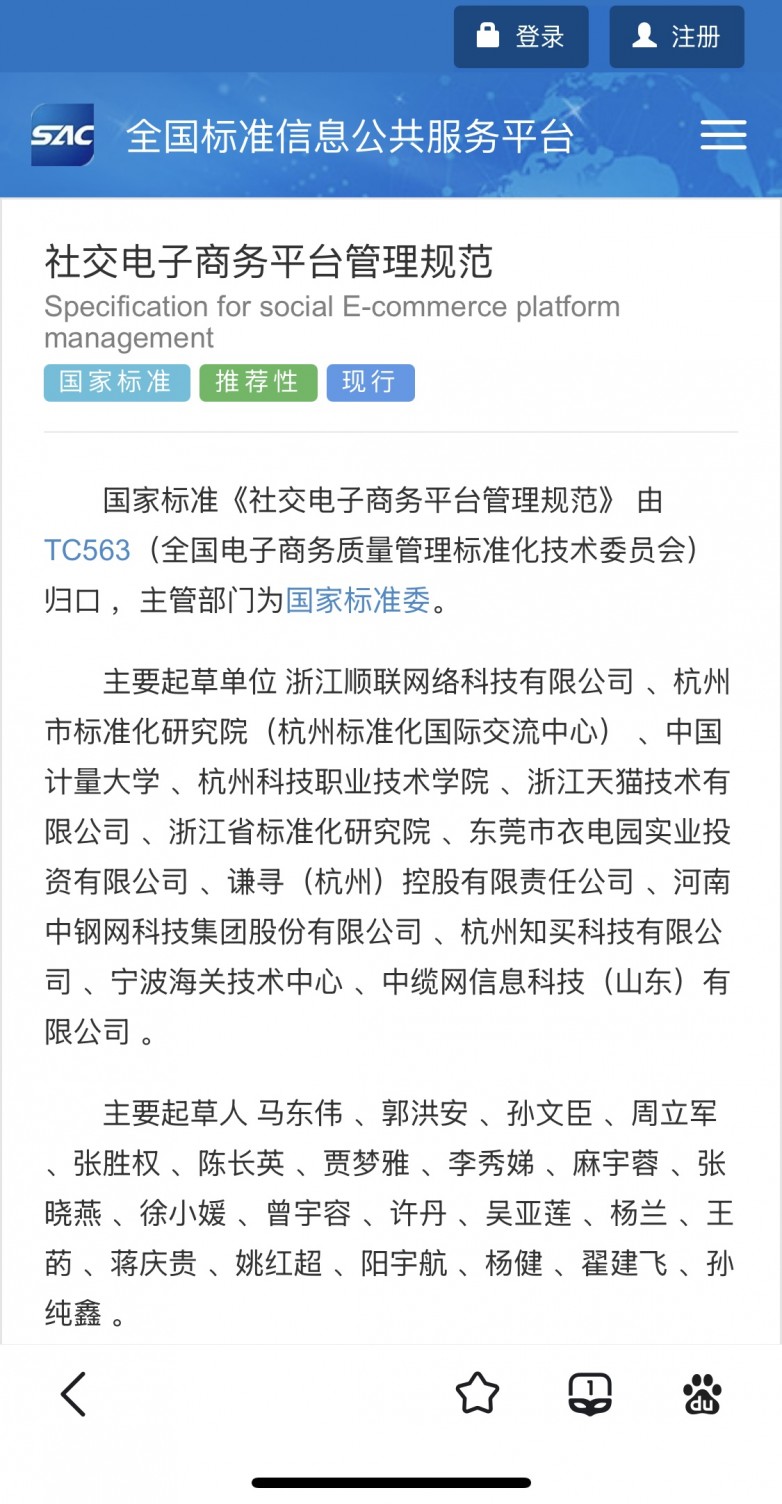Viewport: 782px width, 1504px height.
Task: Bookmark this page with the star icon
Action: click(477, 1393)
